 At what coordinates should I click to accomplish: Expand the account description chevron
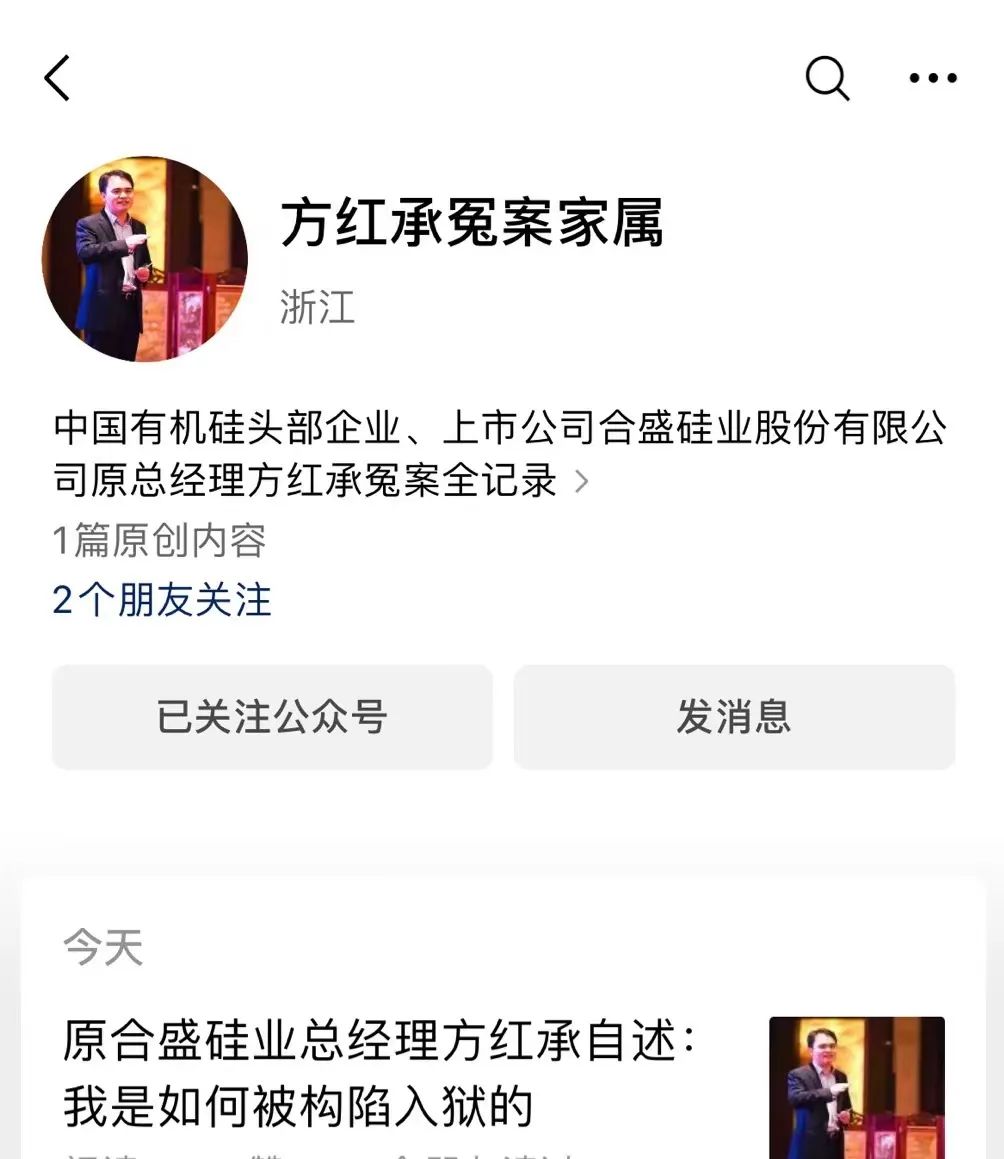pos(581,482)
